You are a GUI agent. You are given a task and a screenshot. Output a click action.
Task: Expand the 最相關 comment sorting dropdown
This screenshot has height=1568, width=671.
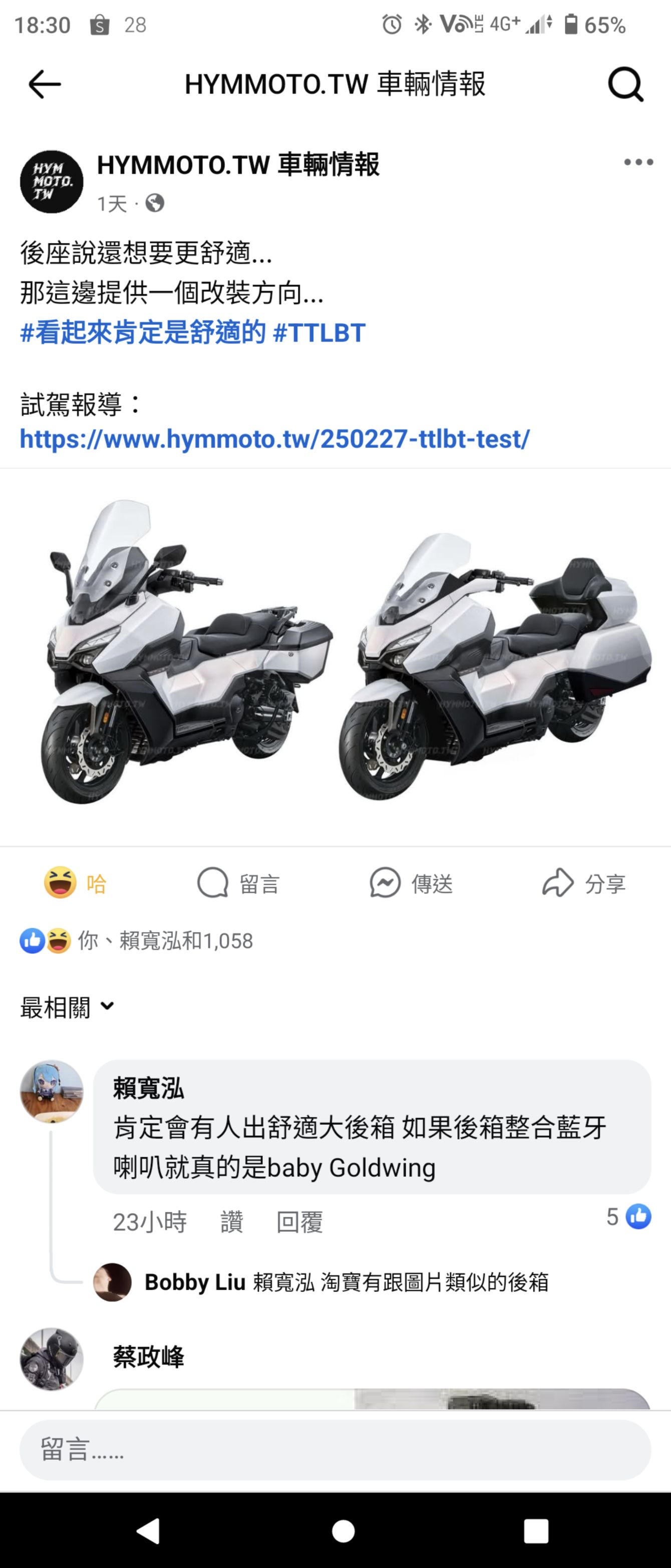pyautogui.click(x=67, y=1007)
